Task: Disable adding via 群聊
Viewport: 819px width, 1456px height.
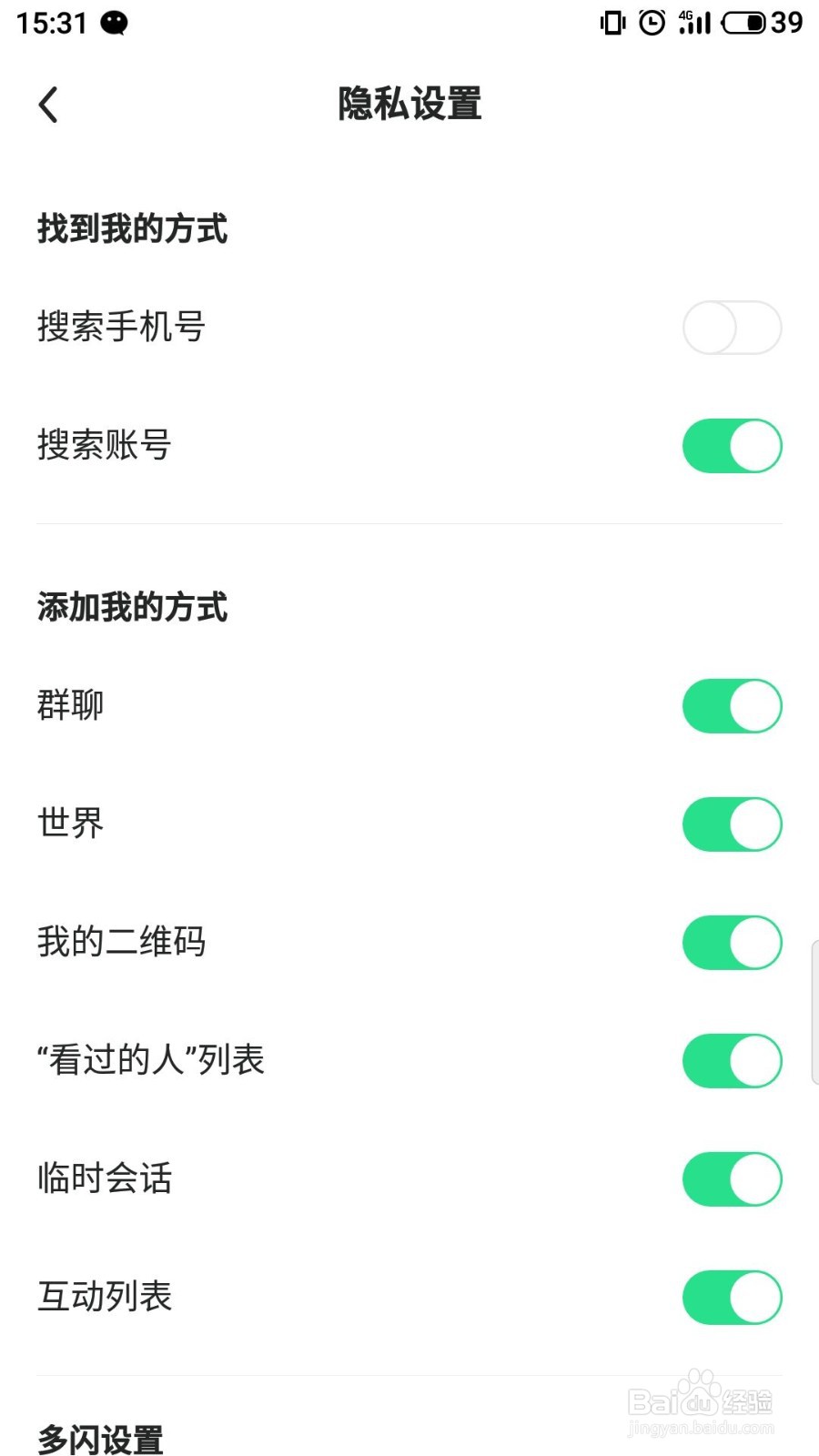Action: 732,706
